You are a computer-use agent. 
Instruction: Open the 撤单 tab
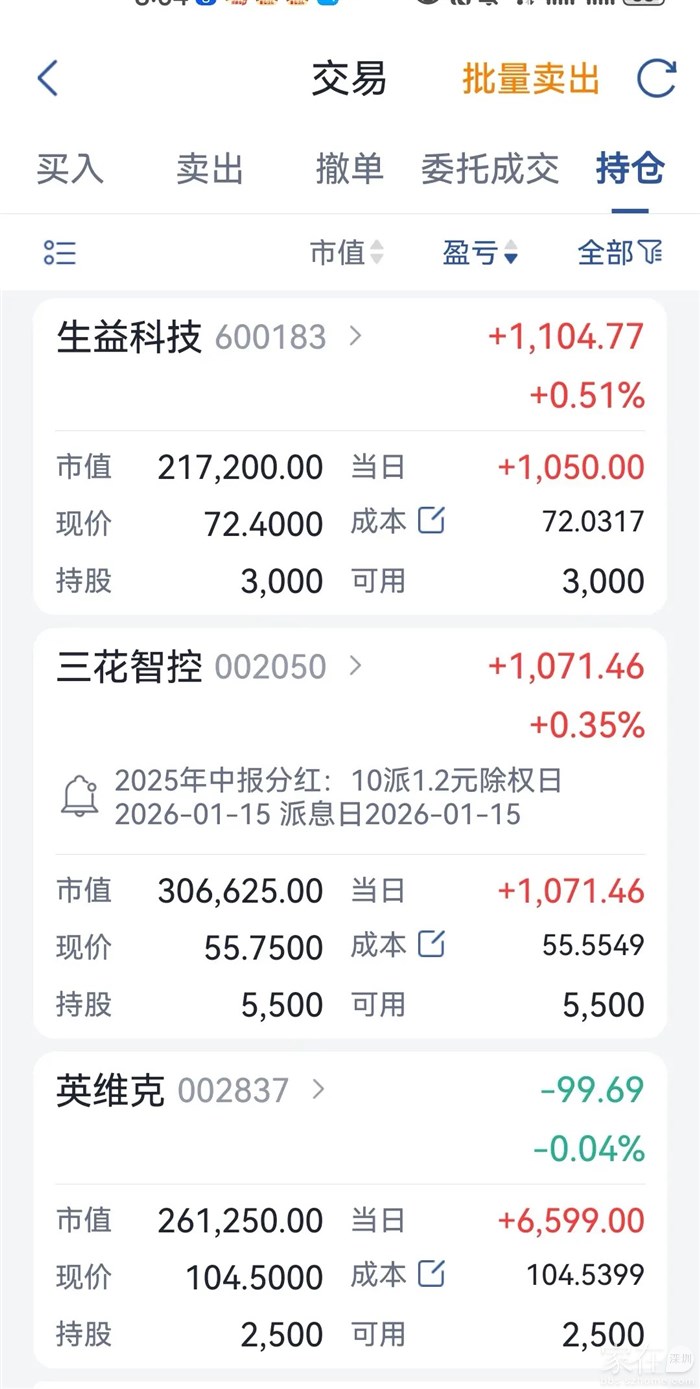349,169
